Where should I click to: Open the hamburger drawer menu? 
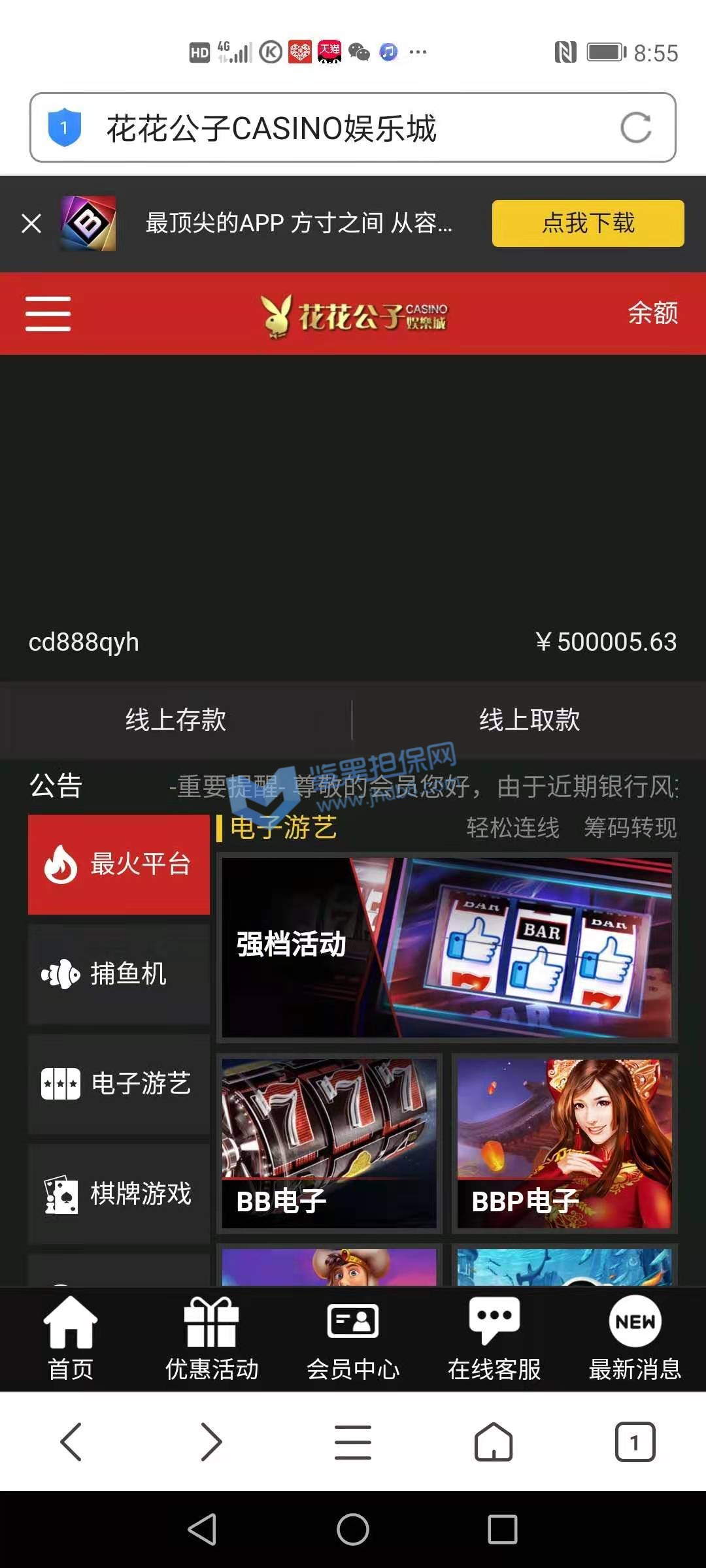tap(48, 314)
